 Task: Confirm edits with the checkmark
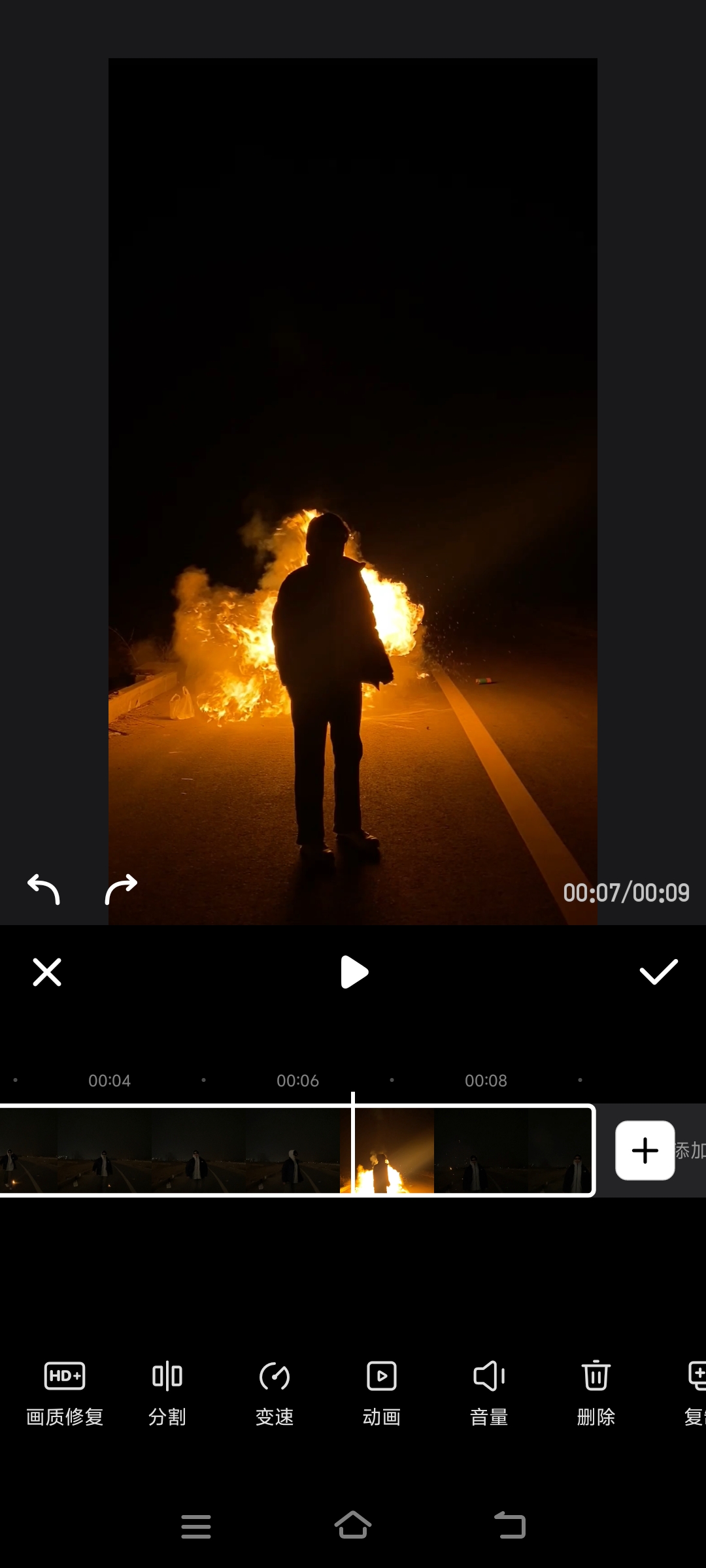pyautogui.click(x=658, y=972)
